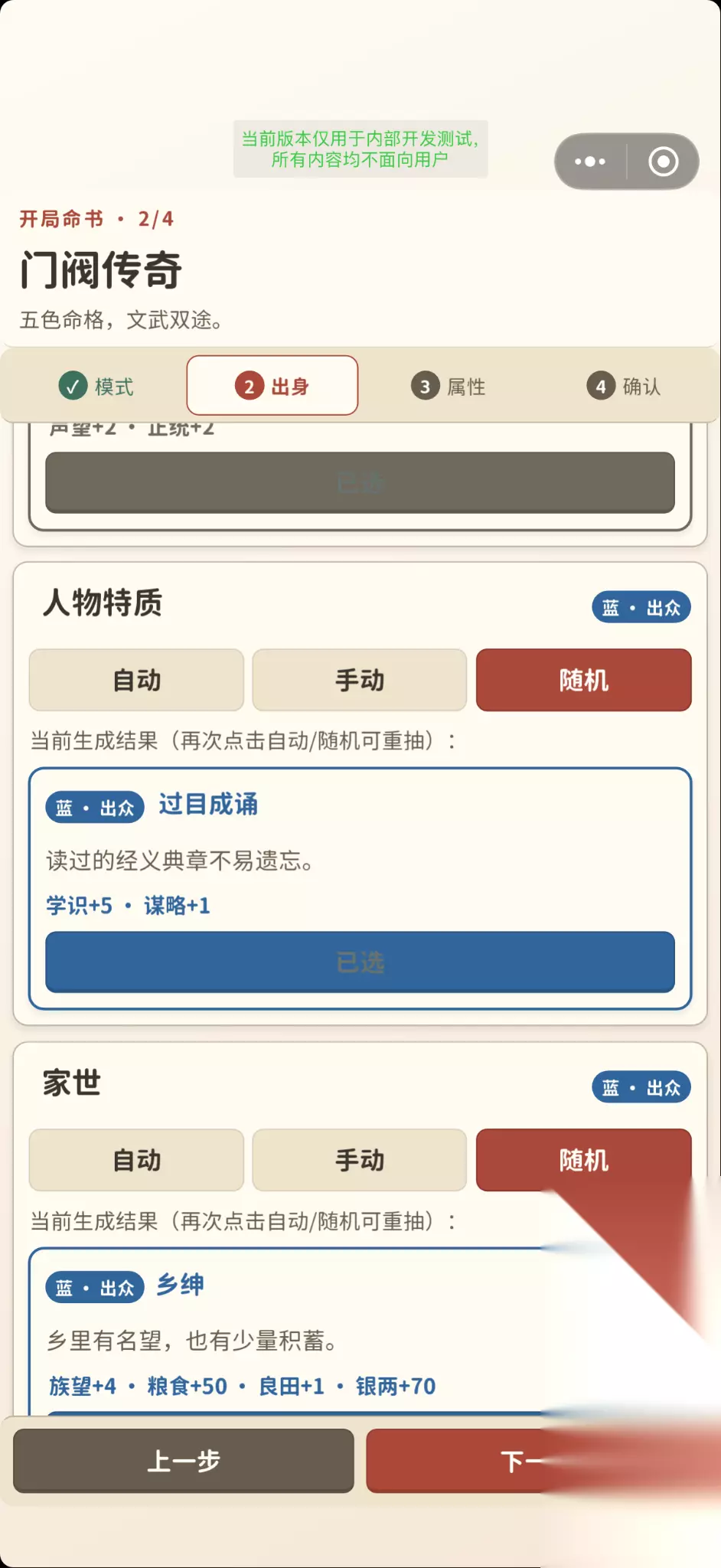Image resolution: width=721 pixels, height=1568 pixels.
Task: Choose 手动 under 家世
Action: [360, 1160]
